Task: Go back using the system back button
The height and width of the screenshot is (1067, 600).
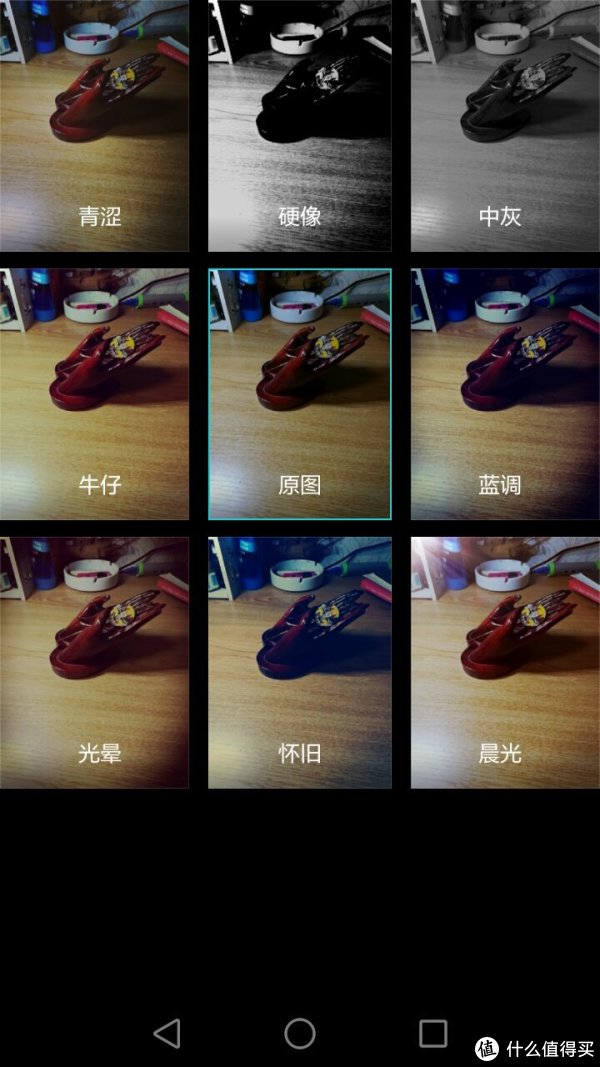Action: coord(167,1033)
